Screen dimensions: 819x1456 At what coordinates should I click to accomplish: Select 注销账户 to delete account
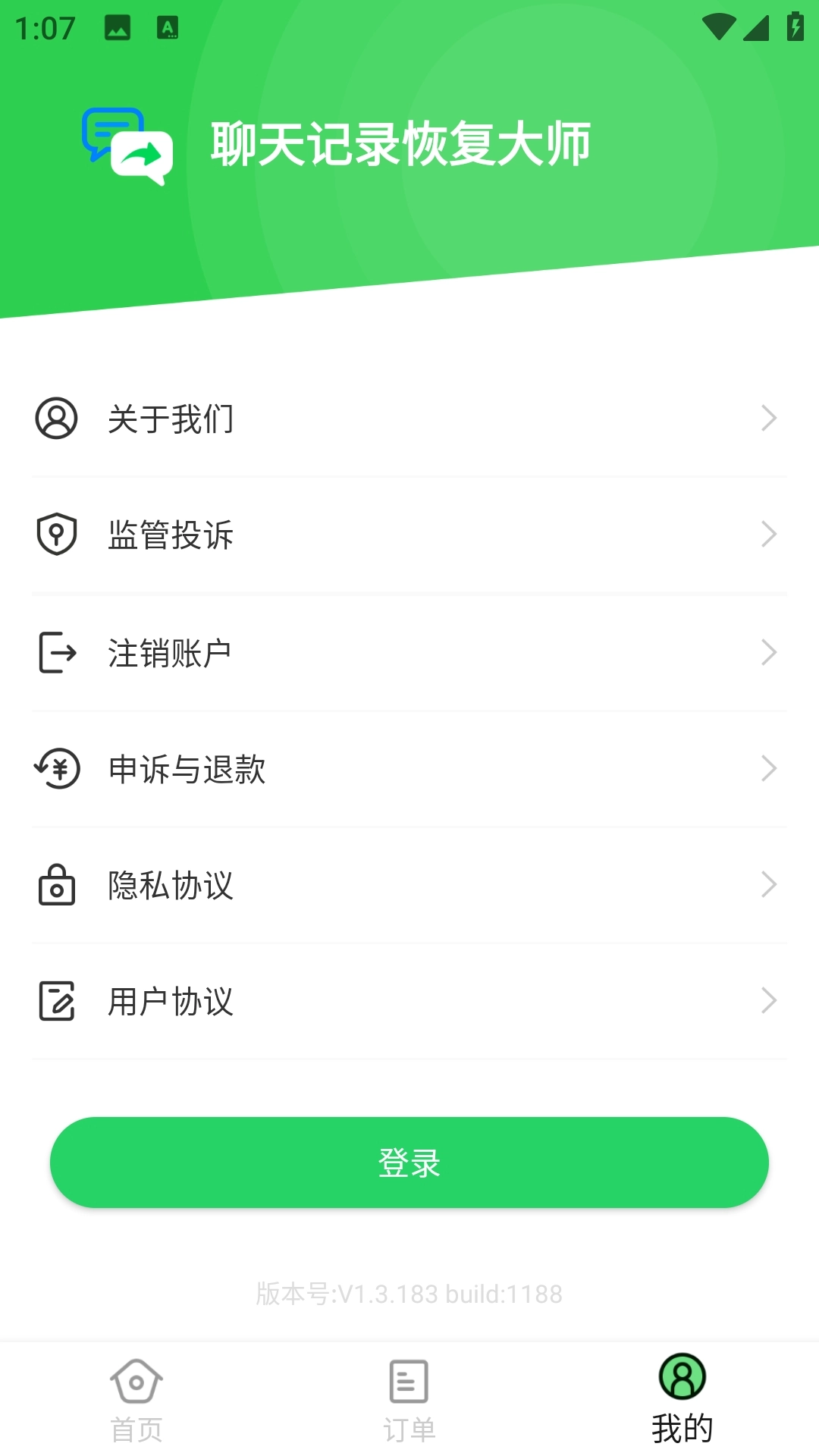tap(409, 652)
